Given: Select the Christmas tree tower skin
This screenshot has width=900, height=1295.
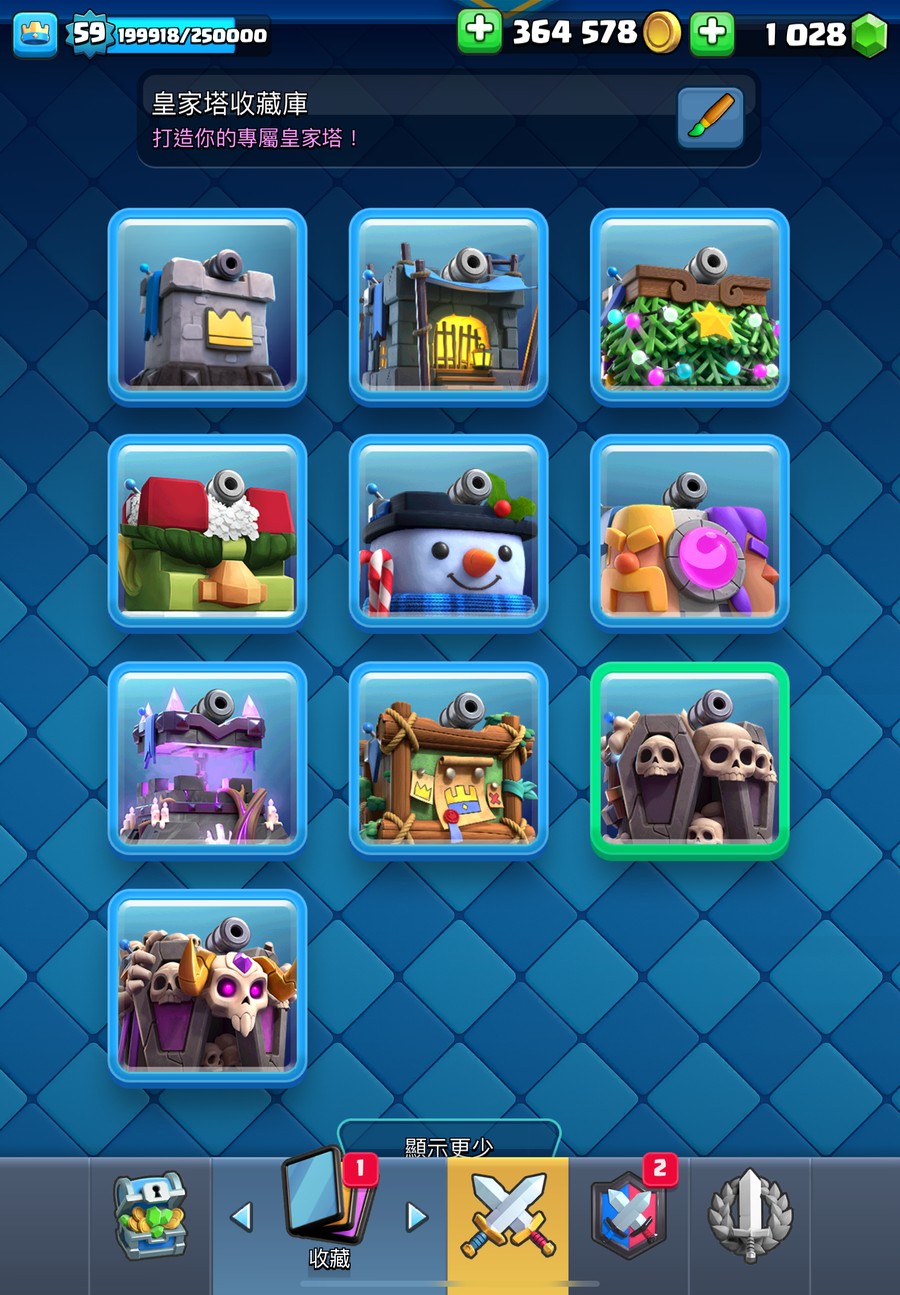Looking at the screenshot, I should pyautogui.click(x=689, y=306).
